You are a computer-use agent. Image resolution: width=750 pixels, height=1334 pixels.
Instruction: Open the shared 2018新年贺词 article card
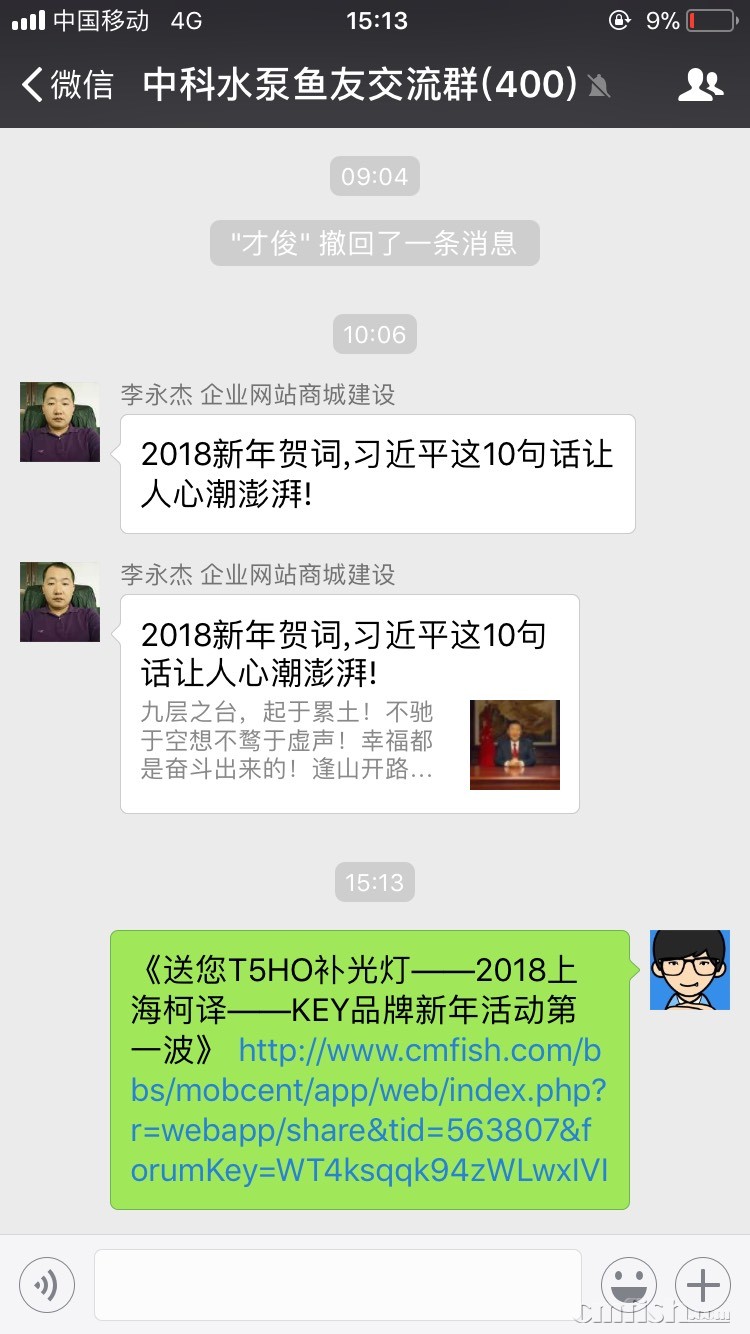pos(350,700)
